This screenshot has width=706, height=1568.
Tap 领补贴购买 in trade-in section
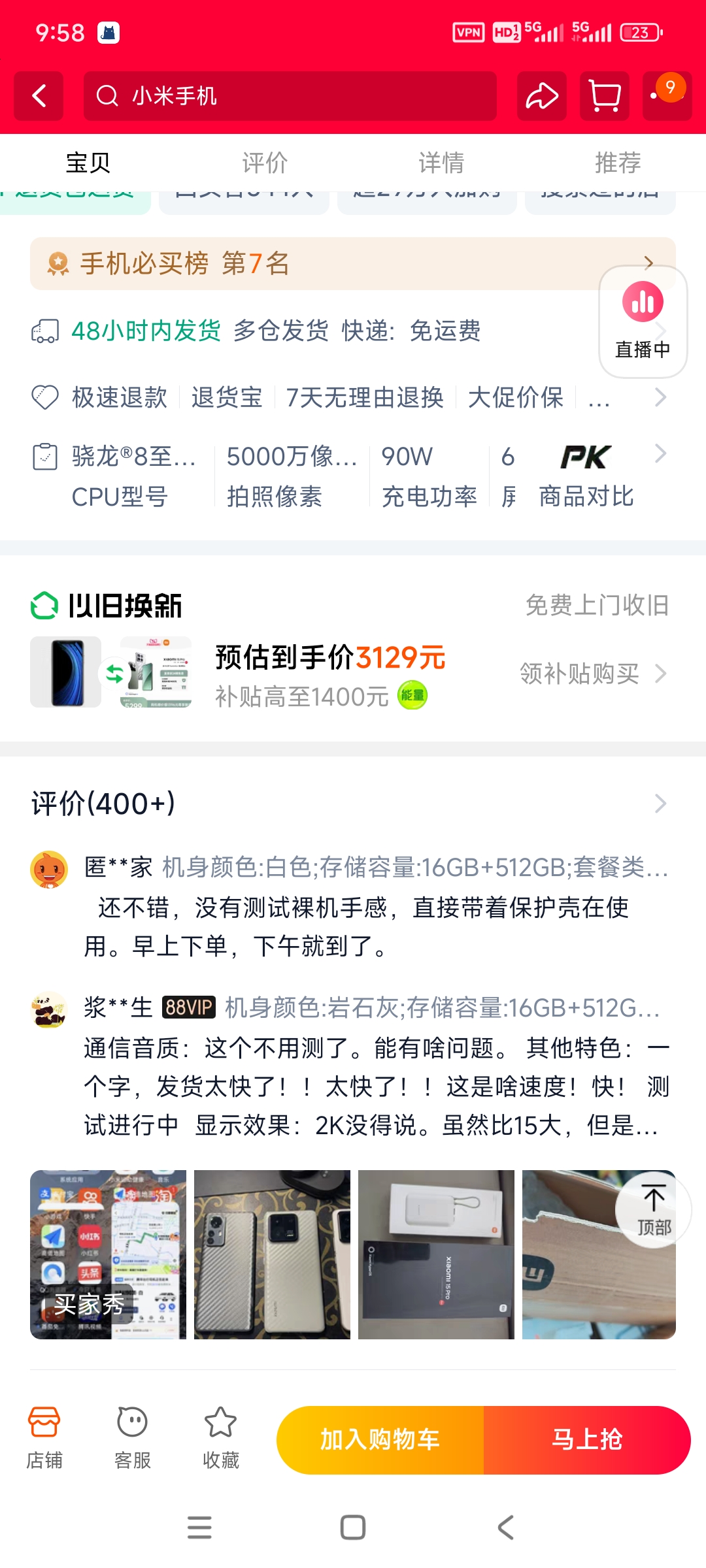coord(592,674)
